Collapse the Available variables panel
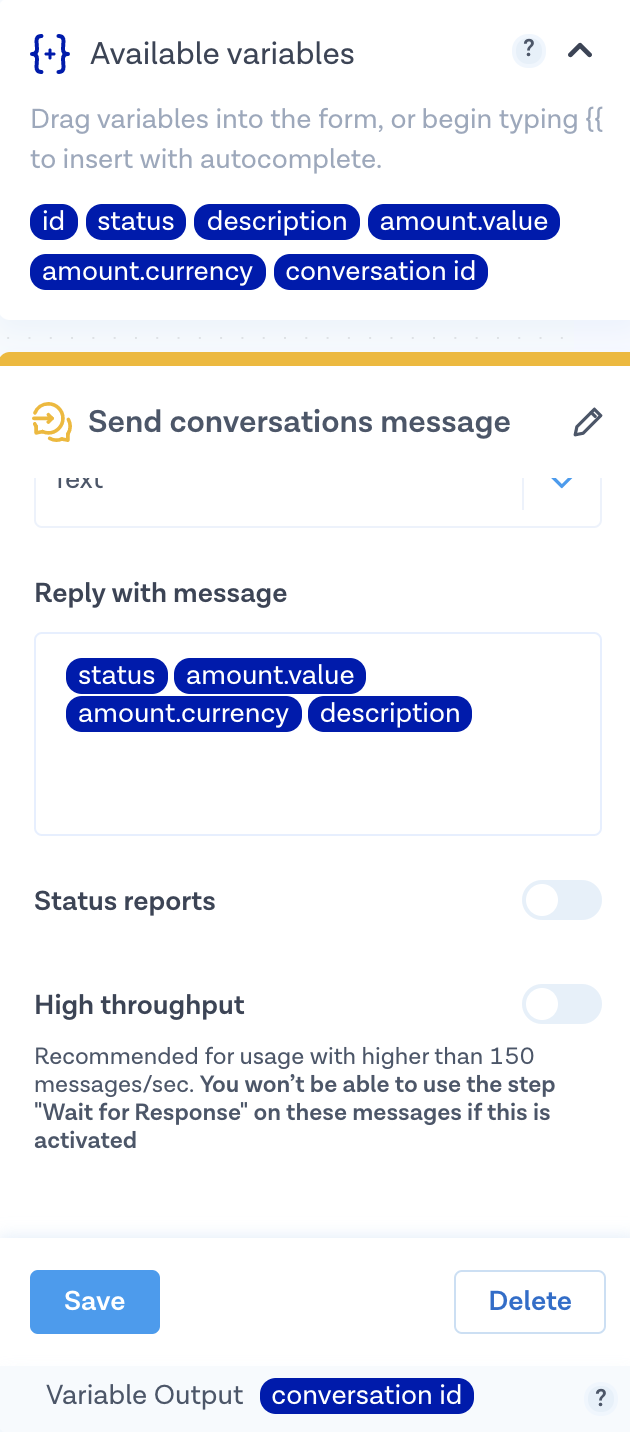 tap(581, 51)
